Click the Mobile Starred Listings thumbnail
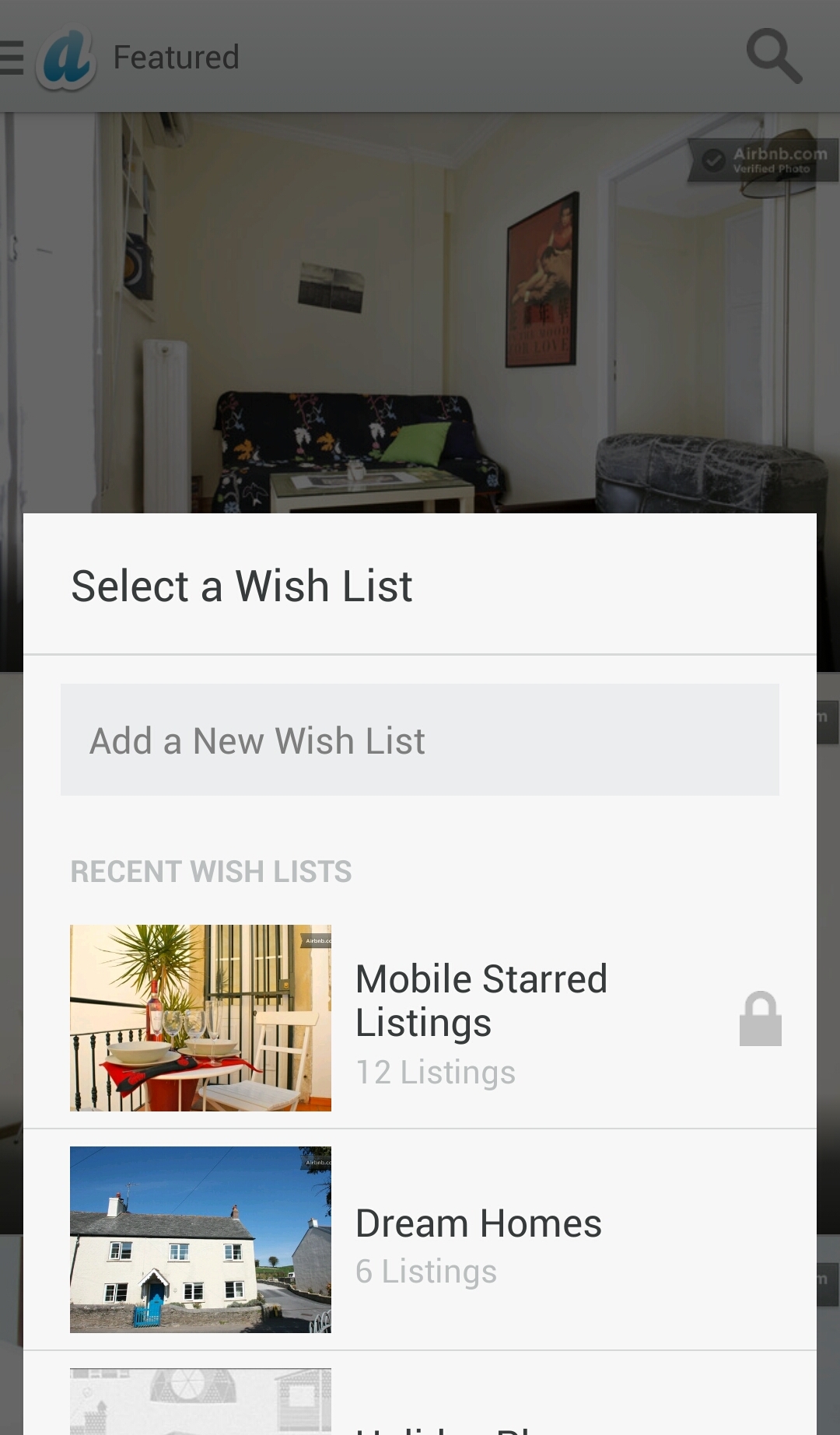 click(200, 1017)
